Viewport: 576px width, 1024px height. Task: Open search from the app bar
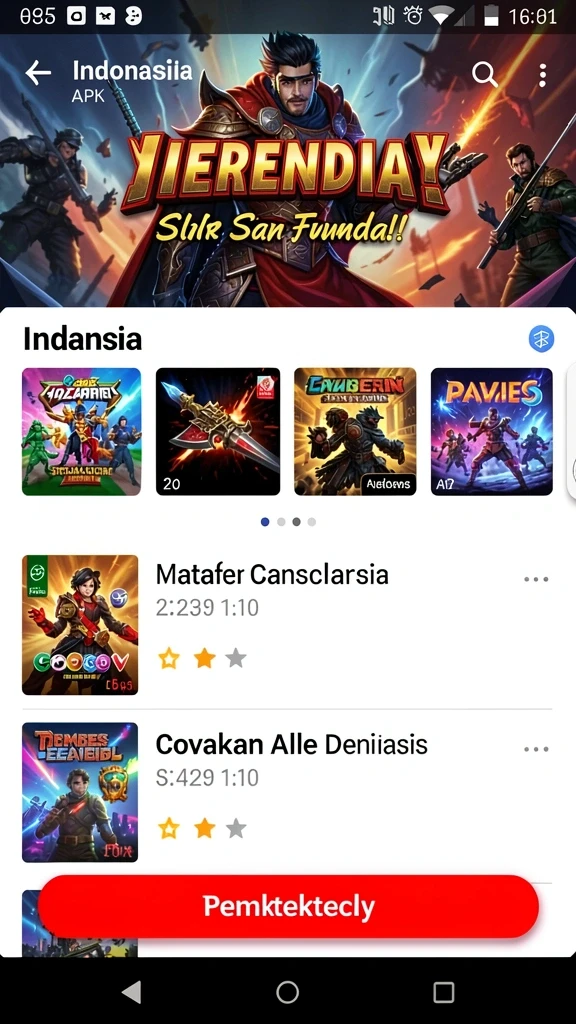(485, 74)
